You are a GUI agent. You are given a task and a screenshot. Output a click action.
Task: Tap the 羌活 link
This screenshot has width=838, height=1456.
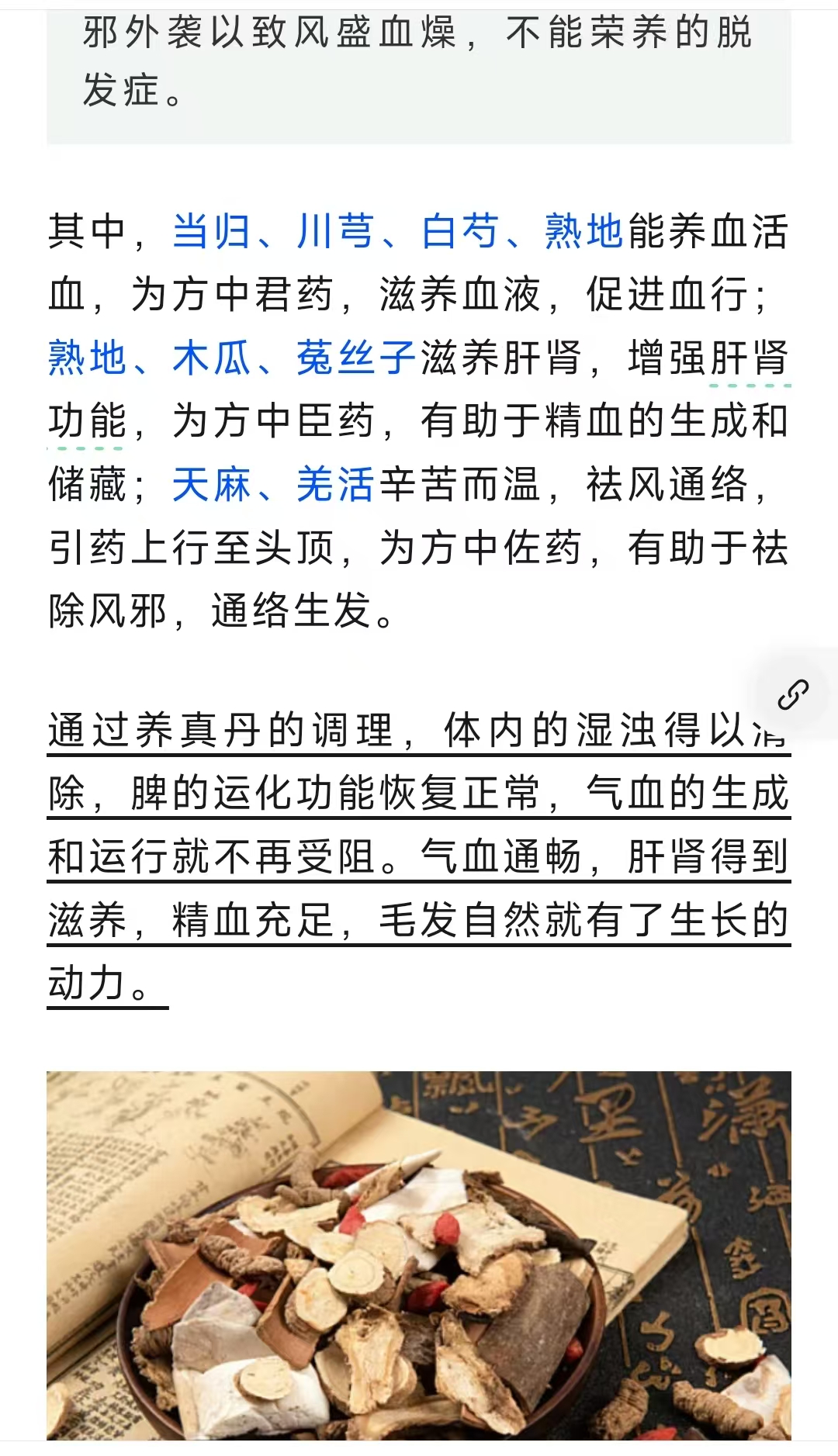click(335, 486)
